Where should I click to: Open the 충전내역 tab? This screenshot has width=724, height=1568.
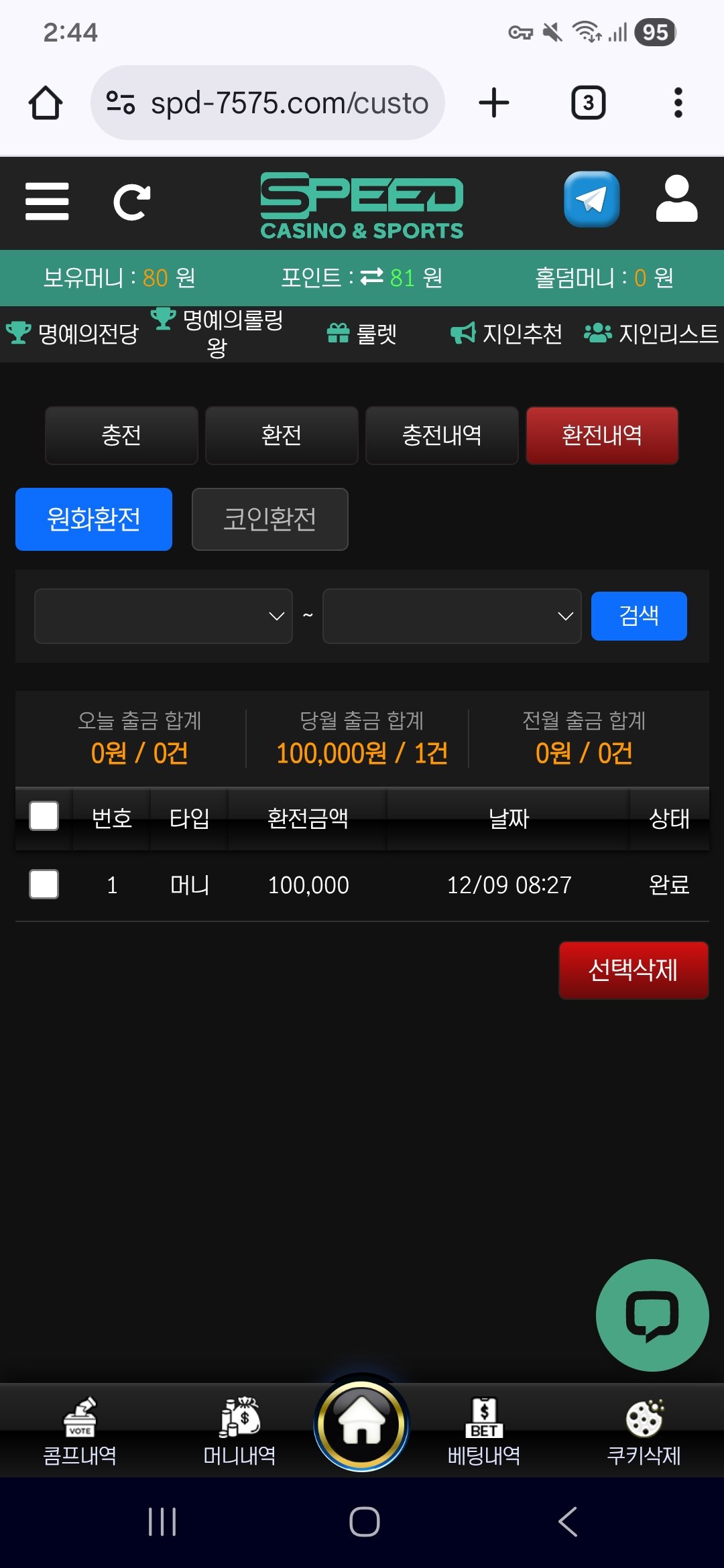click(442, 436)
